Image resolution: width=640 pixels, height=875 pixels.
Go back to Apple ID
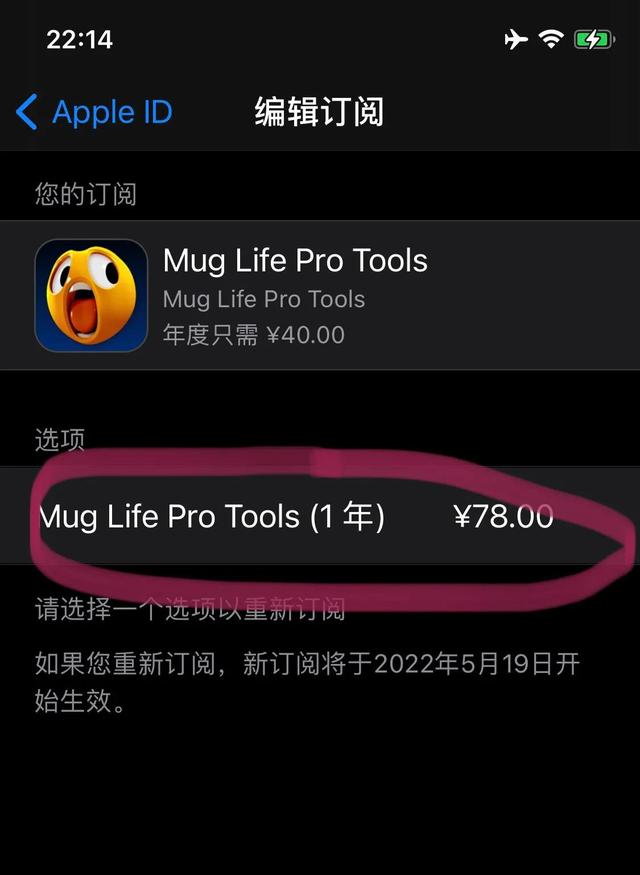pos(95,112)
